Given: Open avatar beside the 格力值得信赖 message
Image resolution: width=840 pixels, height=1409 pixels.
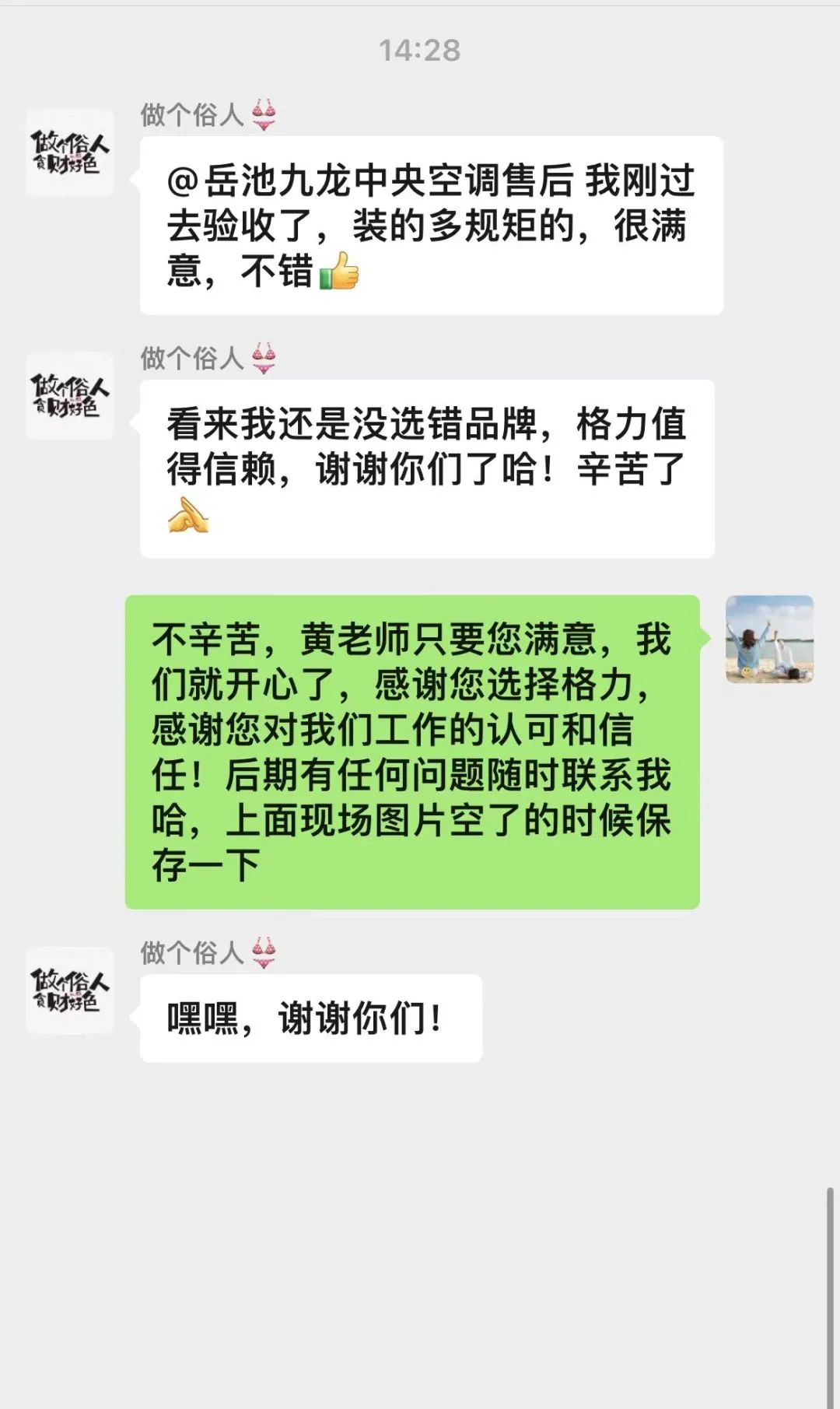Looking at the screenshot, I should click(70, 396).
